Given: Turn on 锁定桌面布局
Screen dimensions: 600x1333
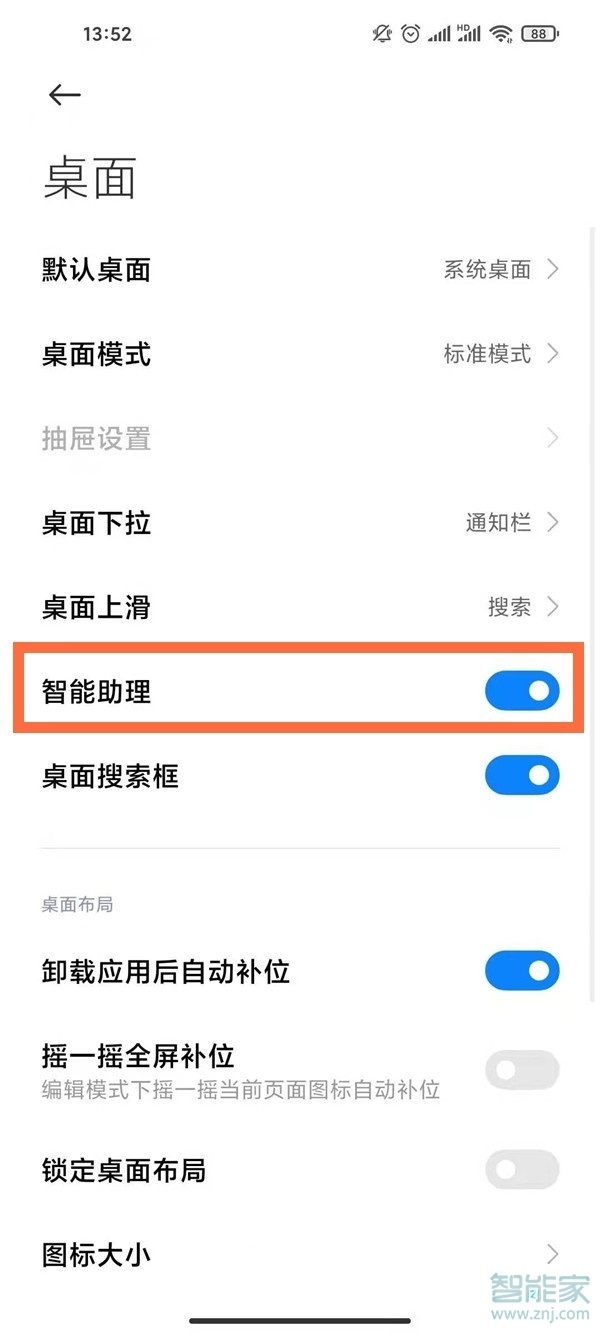Looking at the screenshot, I should pos(521,1170).
